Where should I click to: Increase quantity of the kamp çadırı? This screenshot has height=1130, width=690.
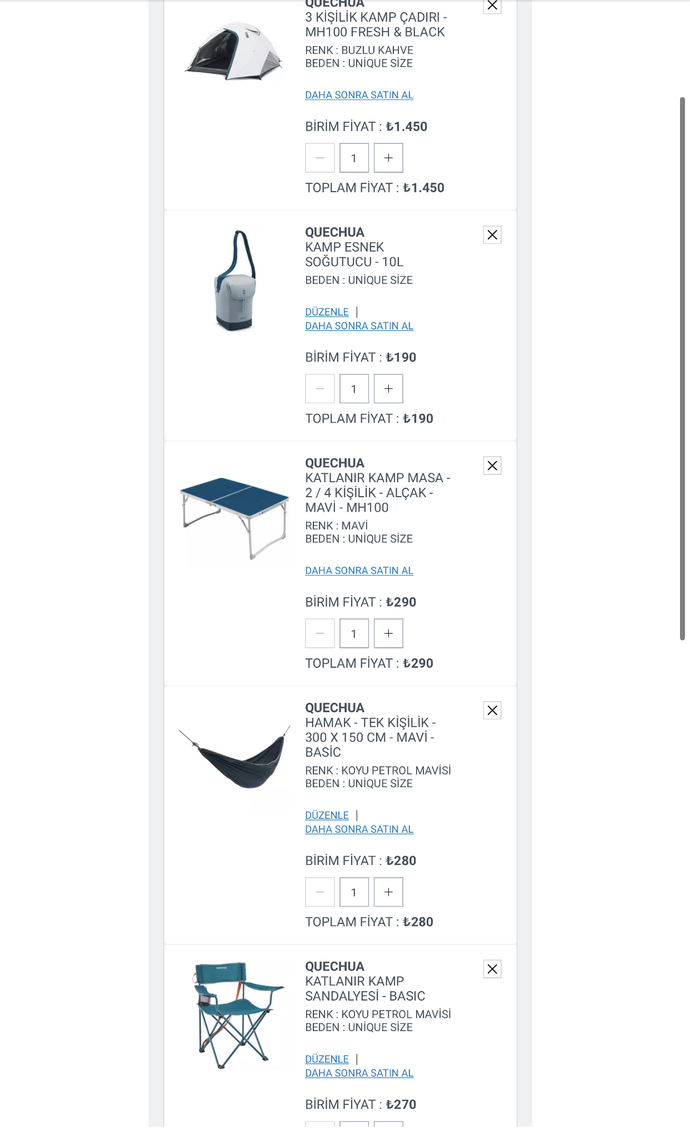click(x=388, y=158)
